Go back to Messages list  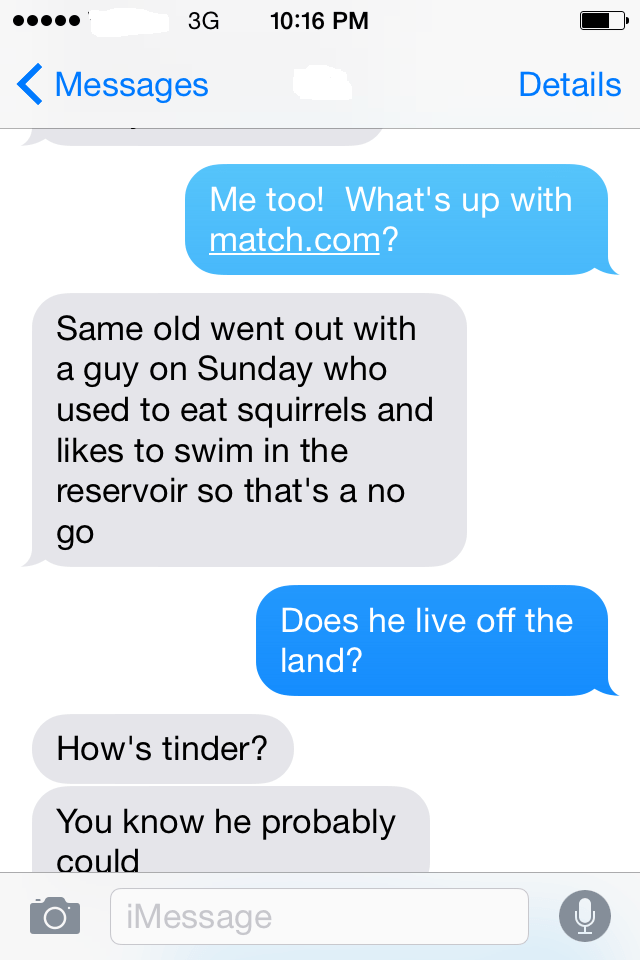tap(112, 86)
